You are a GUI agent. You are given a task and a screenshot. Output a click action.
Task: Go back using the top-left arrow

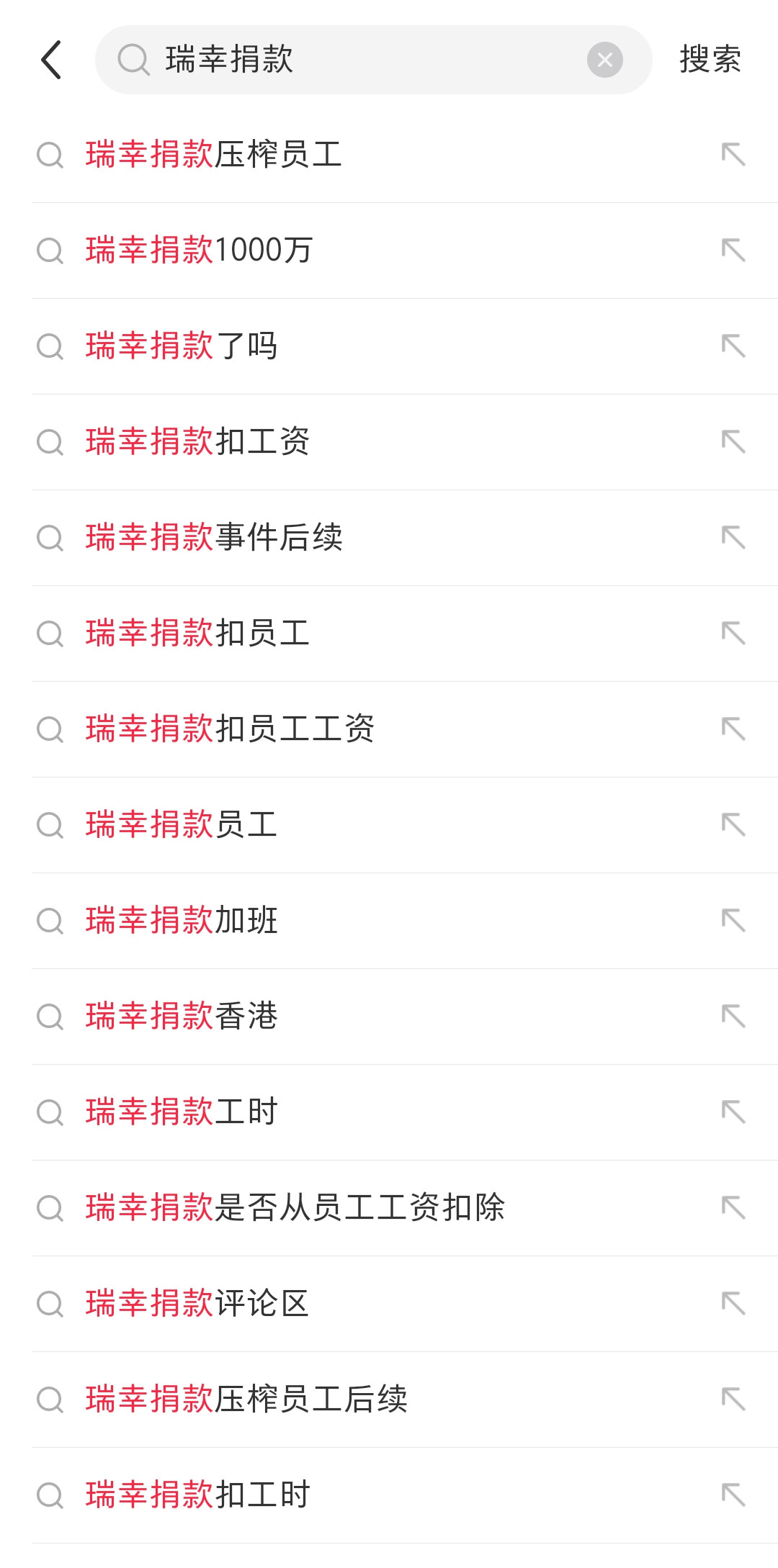click(x=51, y=60)
